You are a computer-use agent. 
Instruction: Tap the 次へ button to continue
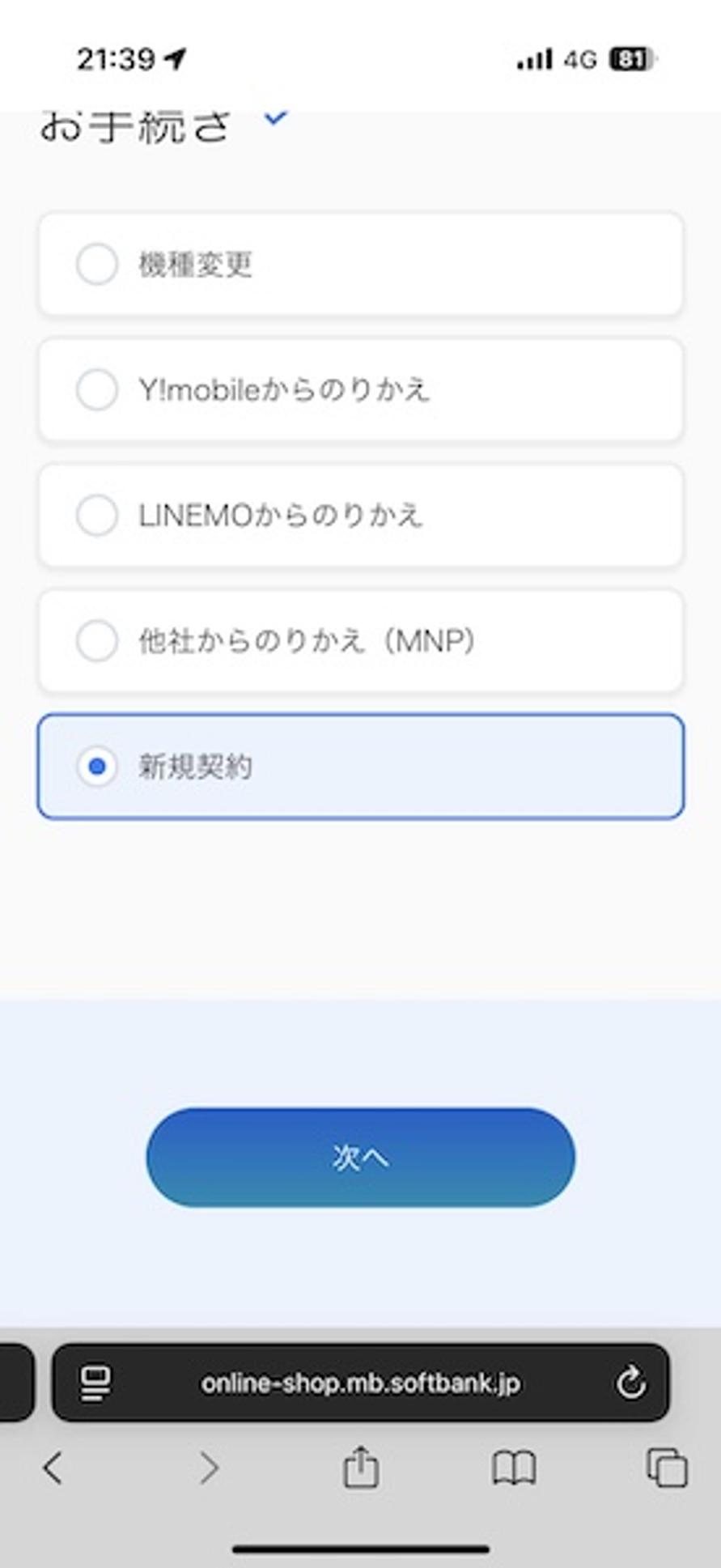pos(360,1157)
